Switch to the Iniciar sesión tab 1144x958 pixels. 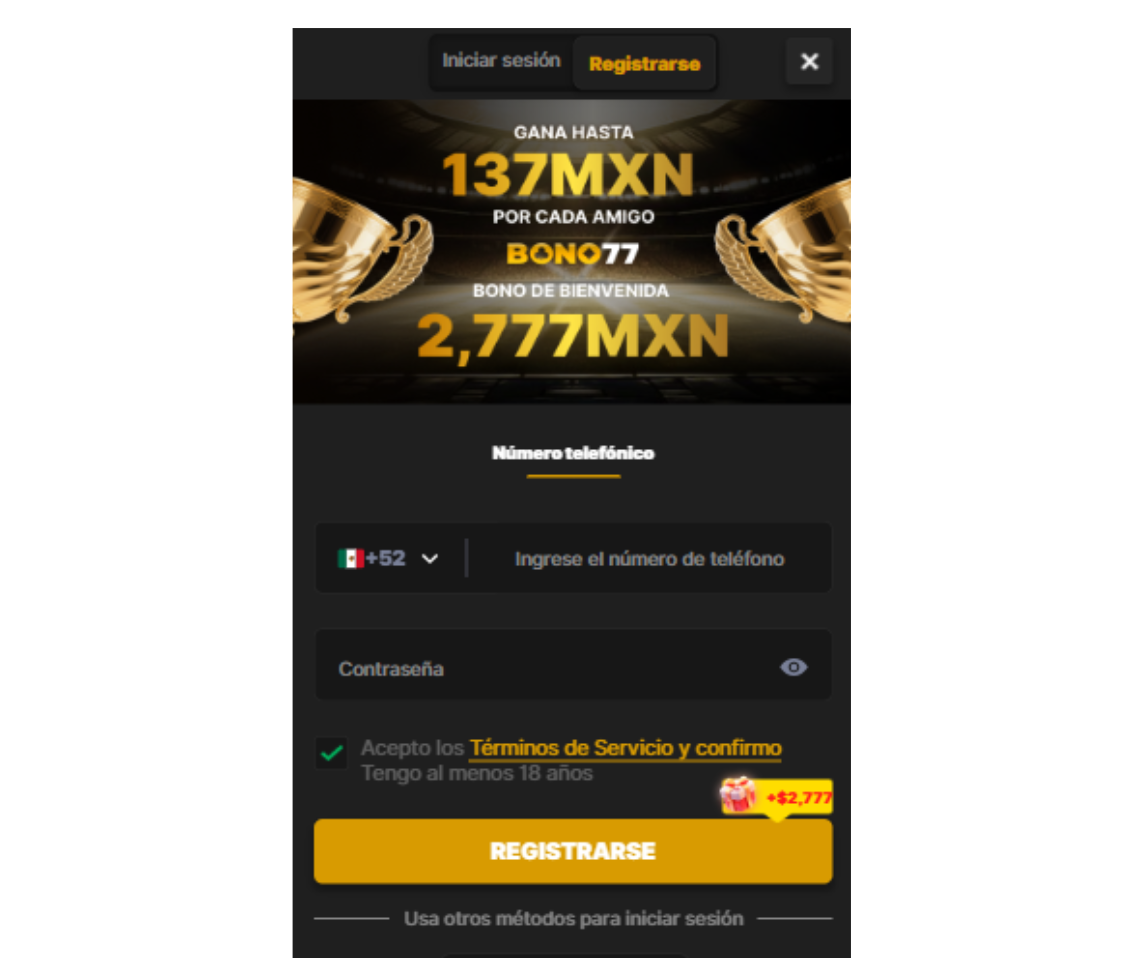point(501,61)
